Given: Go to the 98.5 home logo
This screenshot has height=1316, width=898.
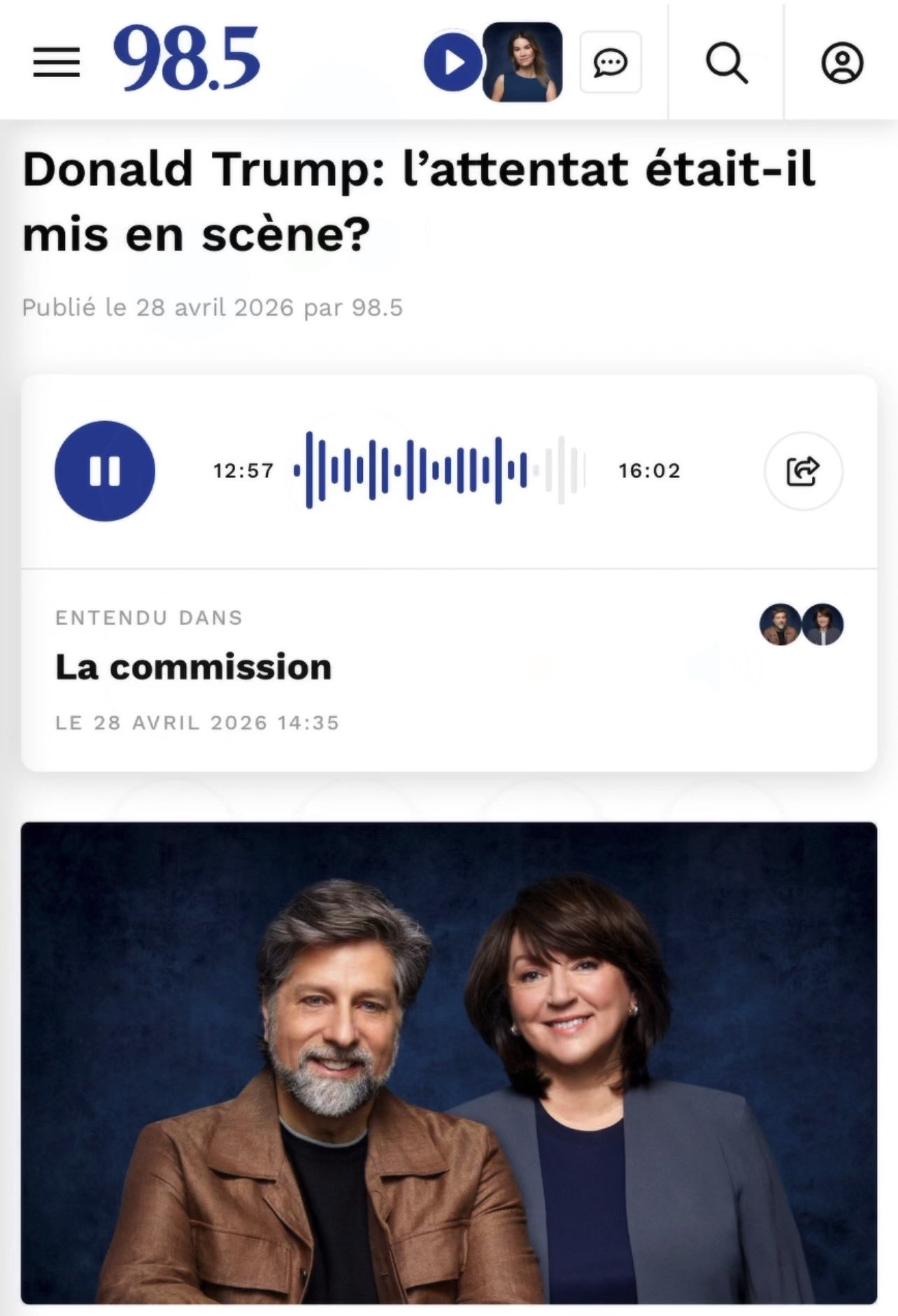Looking at the screenshot, I should click(x=186, y=59).
